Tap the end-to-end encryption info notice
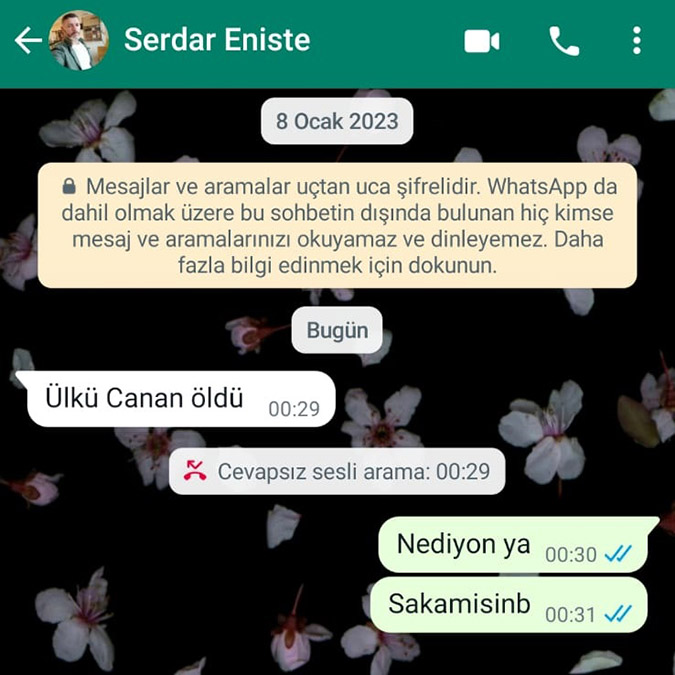The width and height of the screenshot is (675, 675). (x=337, y=227)
